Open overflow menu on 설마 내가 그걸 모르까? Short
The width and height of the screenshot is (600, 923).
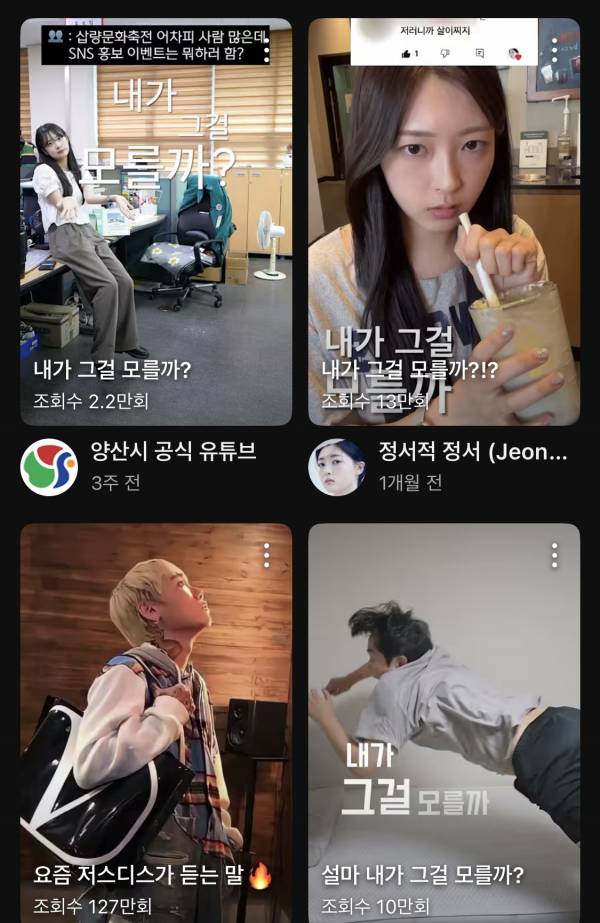click(555, 555)
